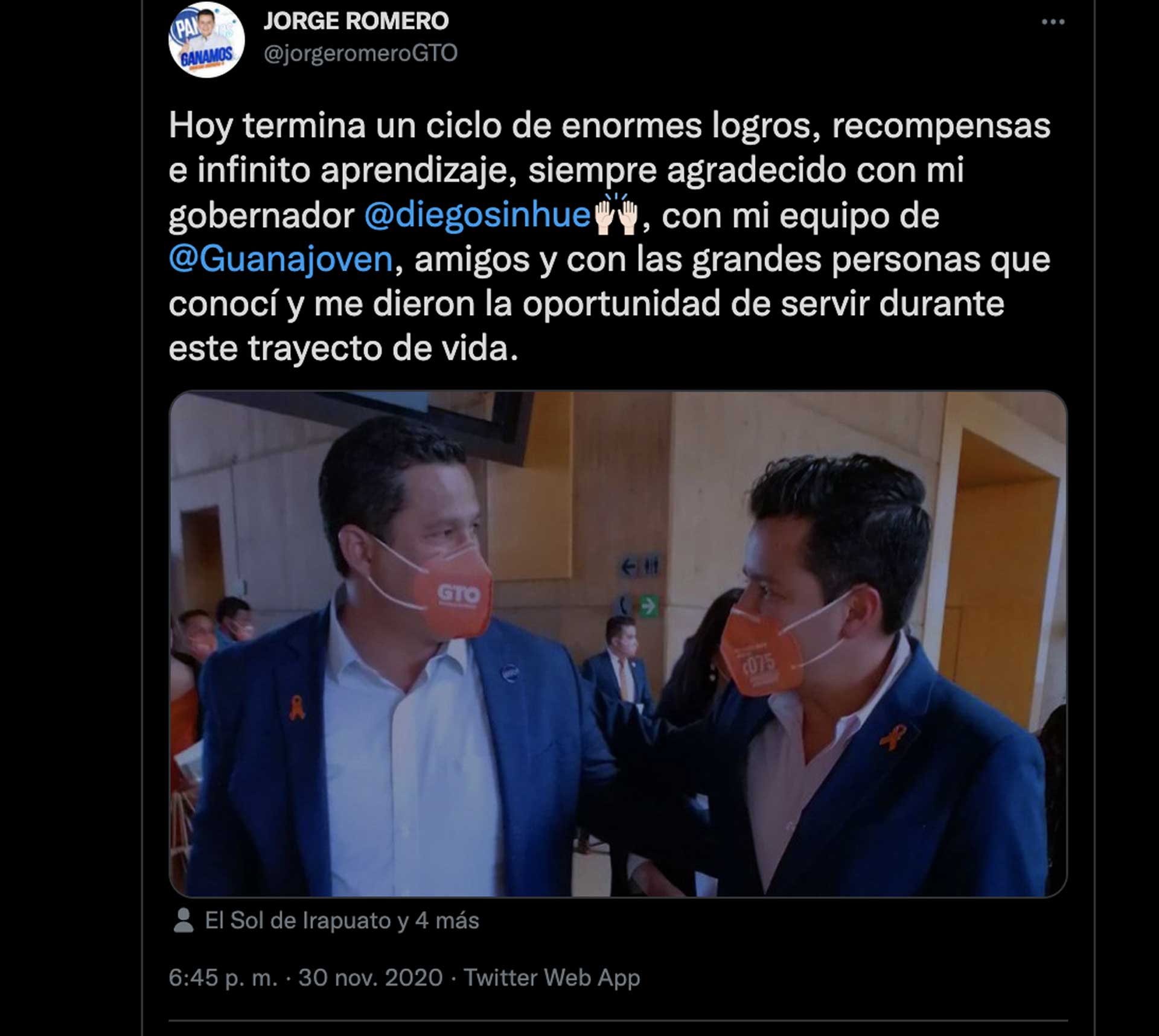Open Jorge Romero's profile picture

point(206,40)
